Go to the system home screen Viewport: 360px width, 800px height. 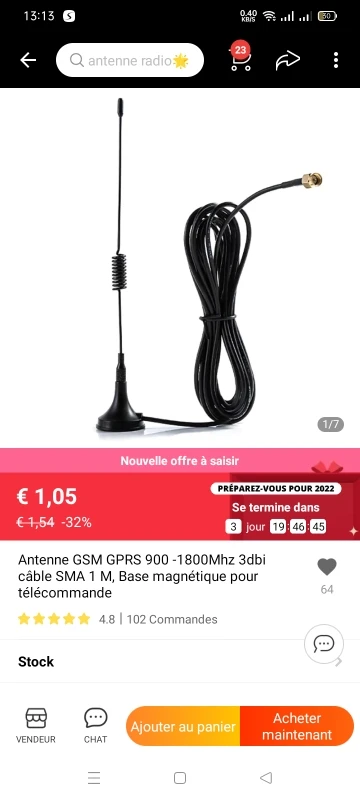(179, 778)
